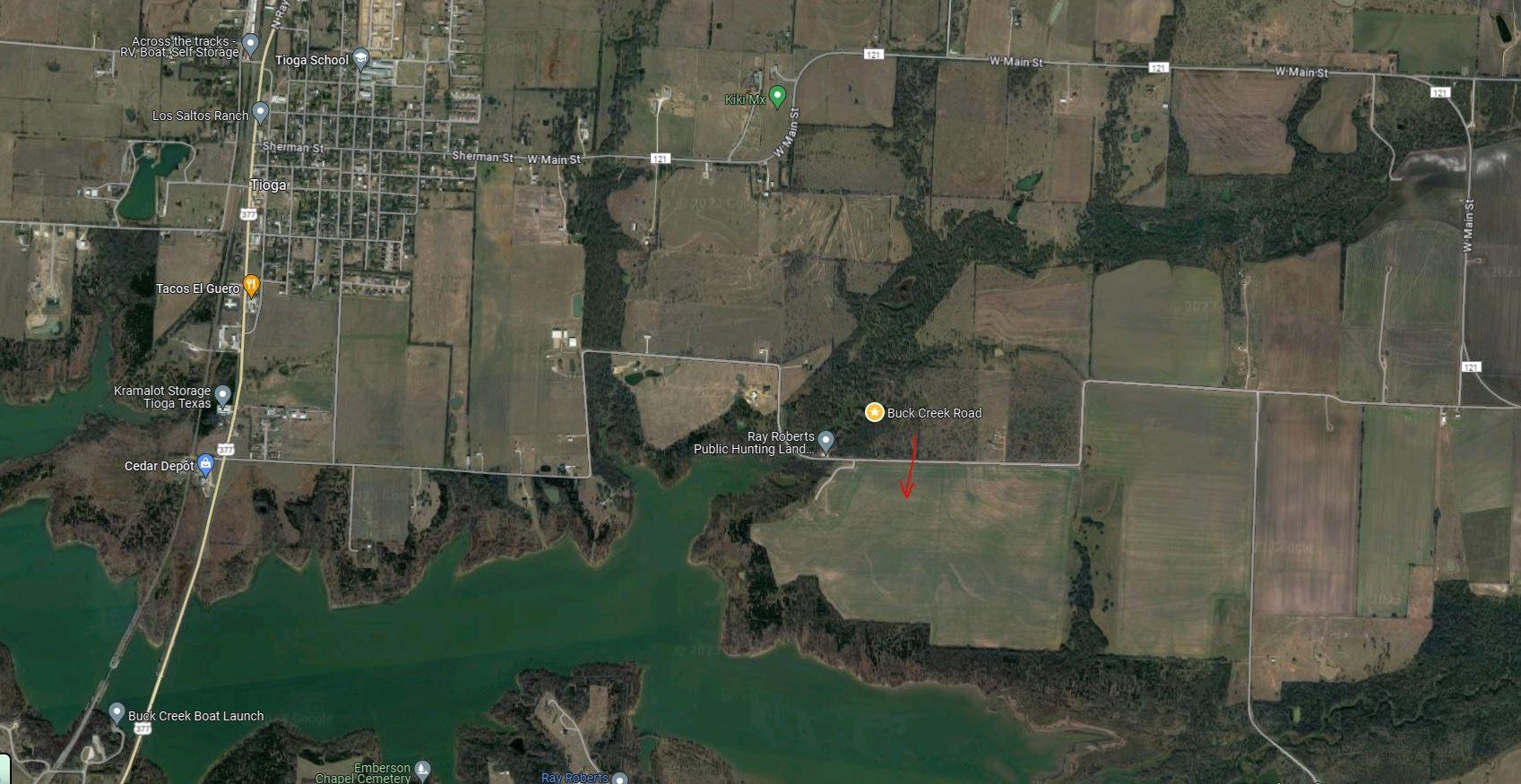Tap the starred Buck Creek Road place
This screenshot has height=784, width=1521.
[875, 412]
